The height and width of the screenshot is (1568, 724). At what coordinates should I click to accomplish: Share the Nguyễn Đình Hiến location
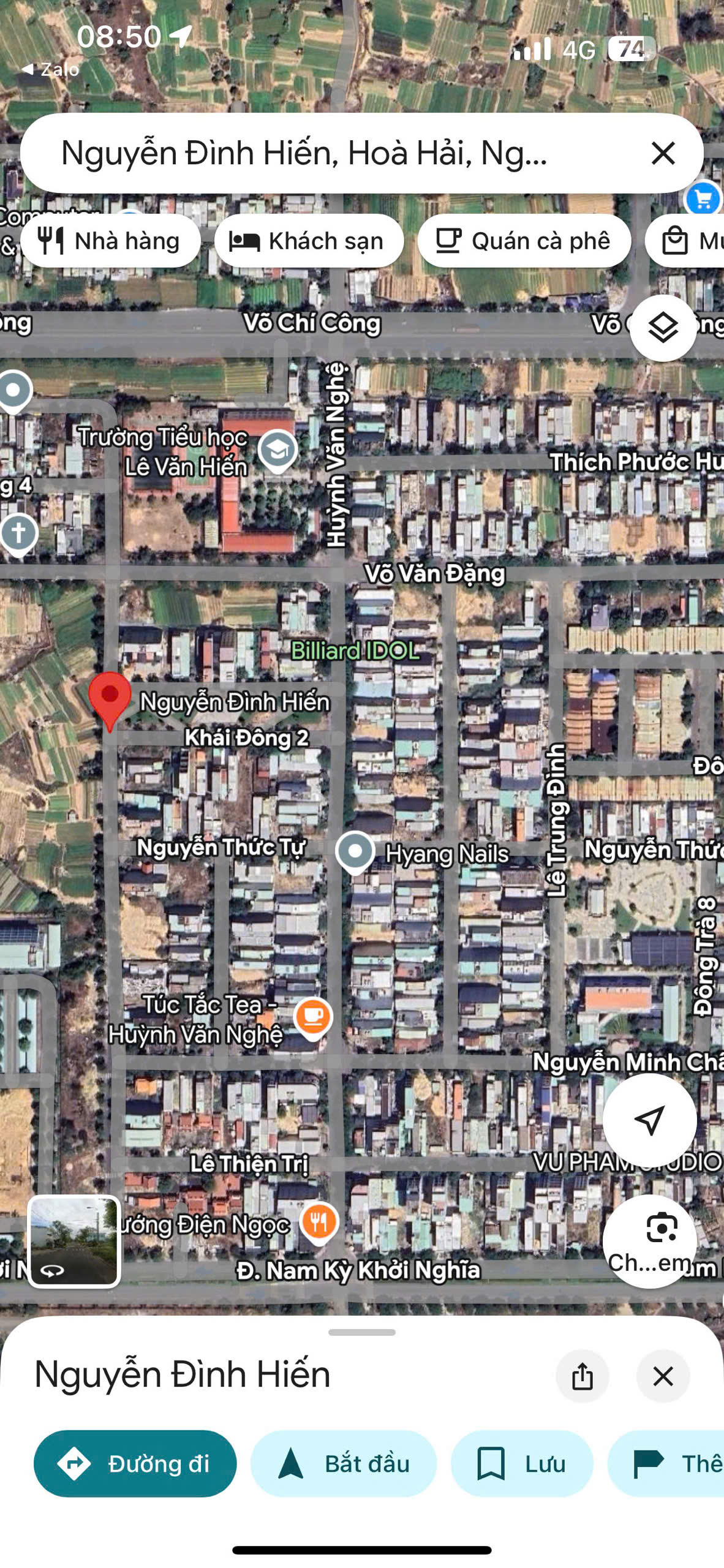click(x=582, y=1376)
